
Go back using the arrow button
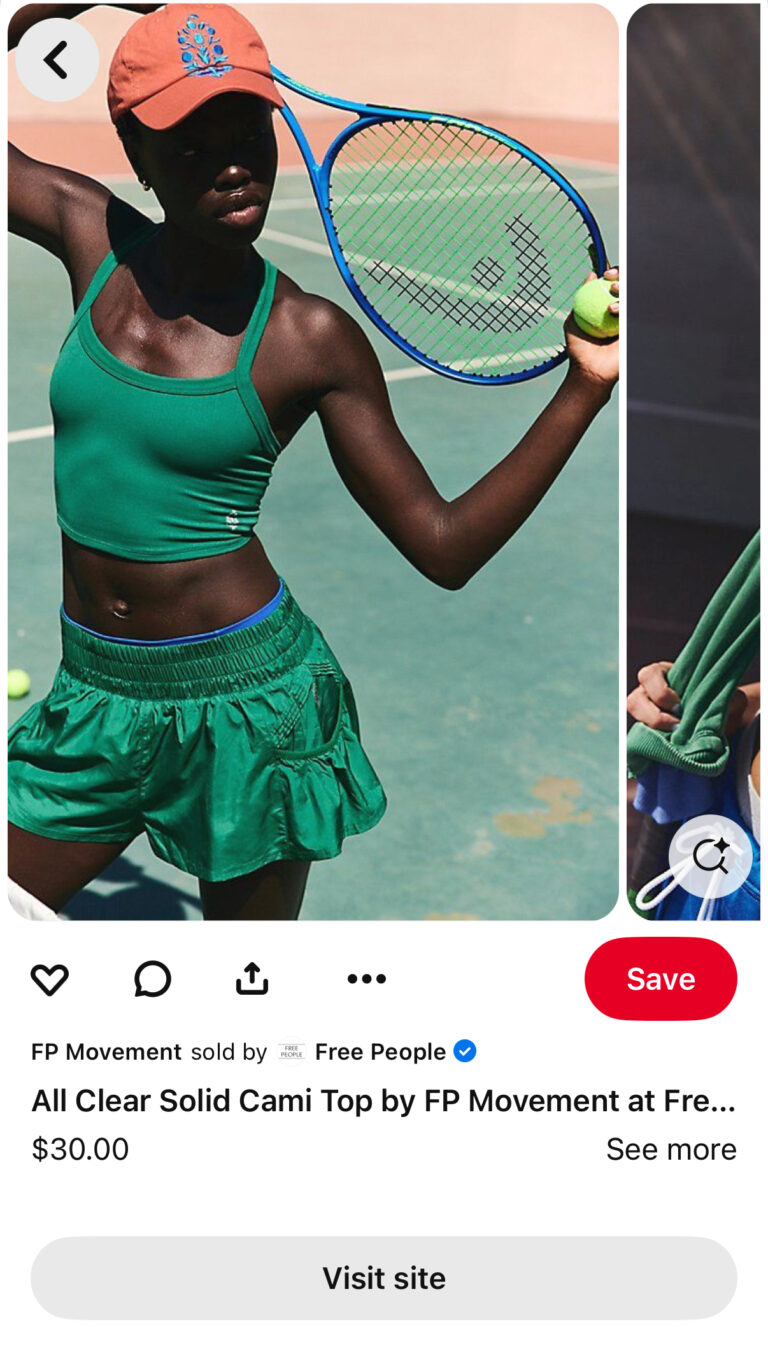pyautogui.click(x=57, y=60)
